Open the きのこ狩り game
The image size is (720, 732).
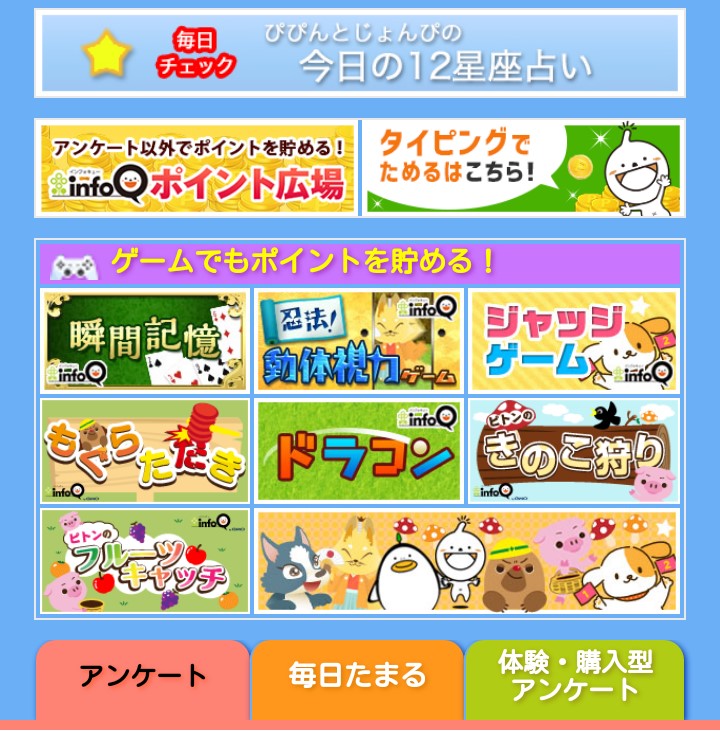click(573, 451)
